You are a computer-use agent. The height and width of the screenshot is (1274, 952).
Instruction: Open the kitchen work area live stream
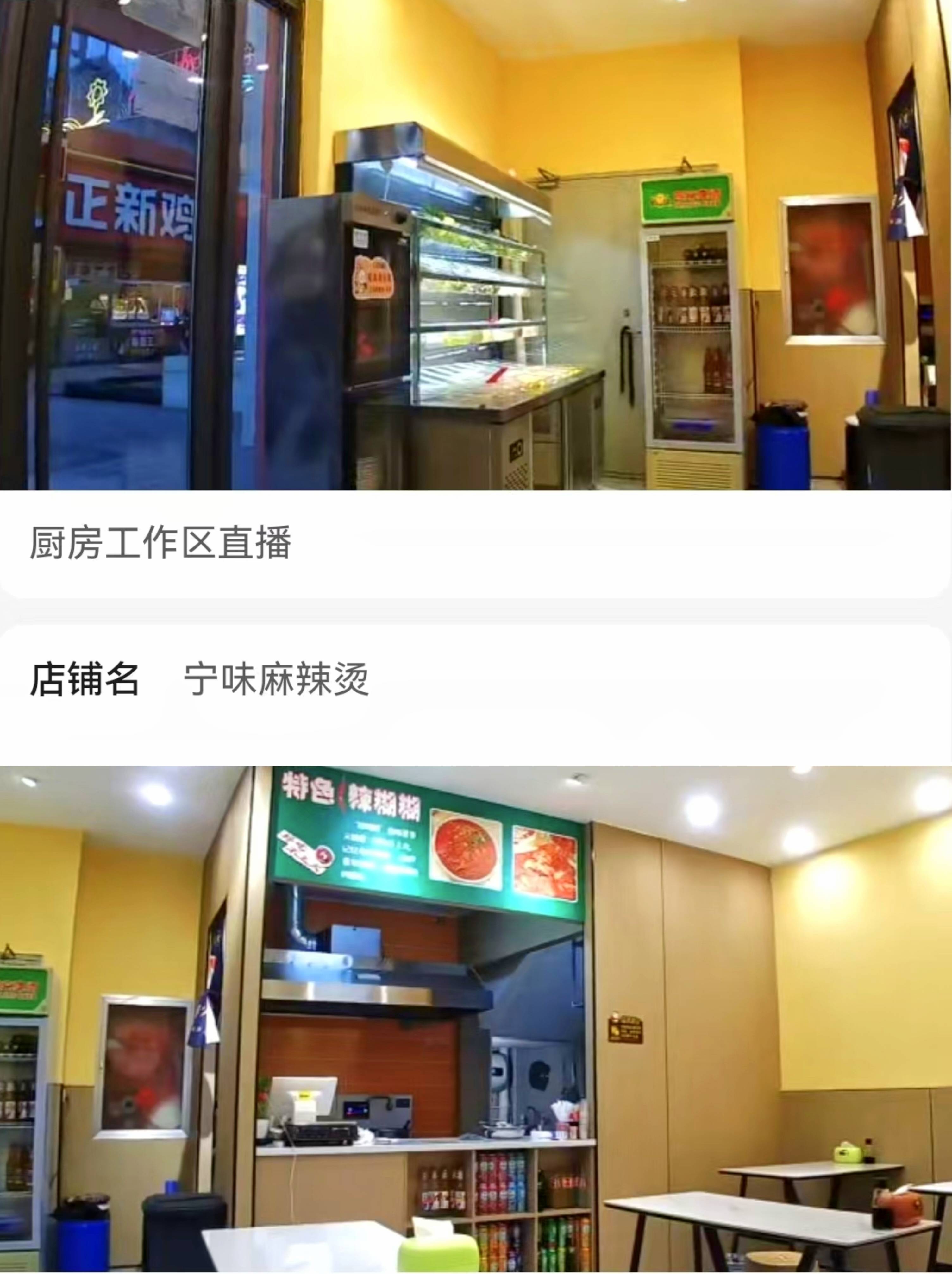(x=475, y=245)
